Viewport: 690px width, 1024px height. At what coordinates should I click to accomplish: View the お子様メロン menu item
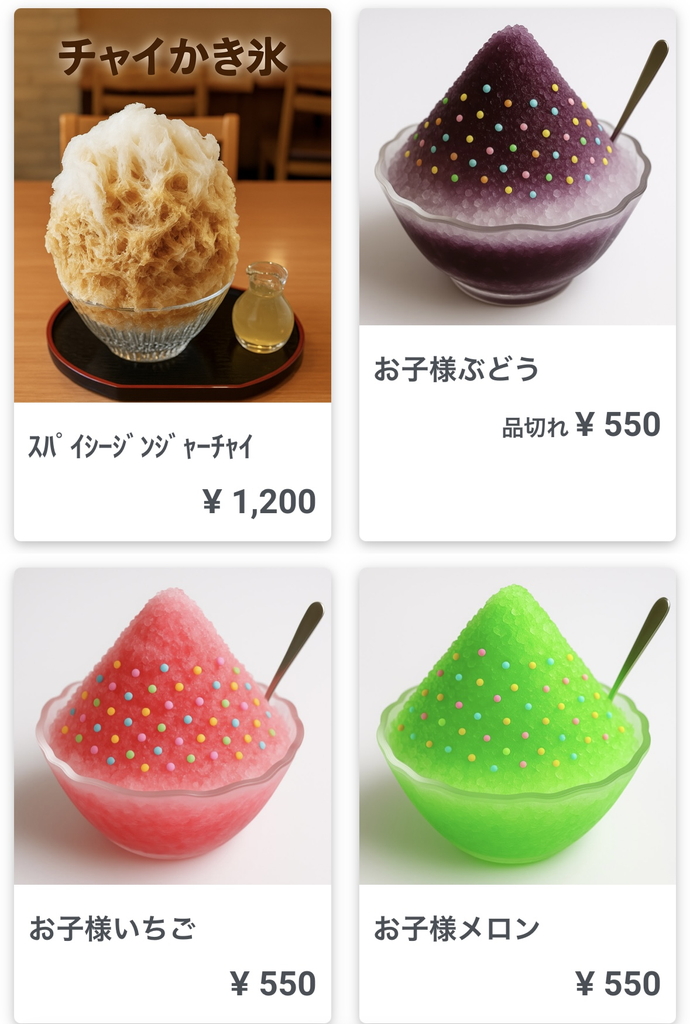517,794
